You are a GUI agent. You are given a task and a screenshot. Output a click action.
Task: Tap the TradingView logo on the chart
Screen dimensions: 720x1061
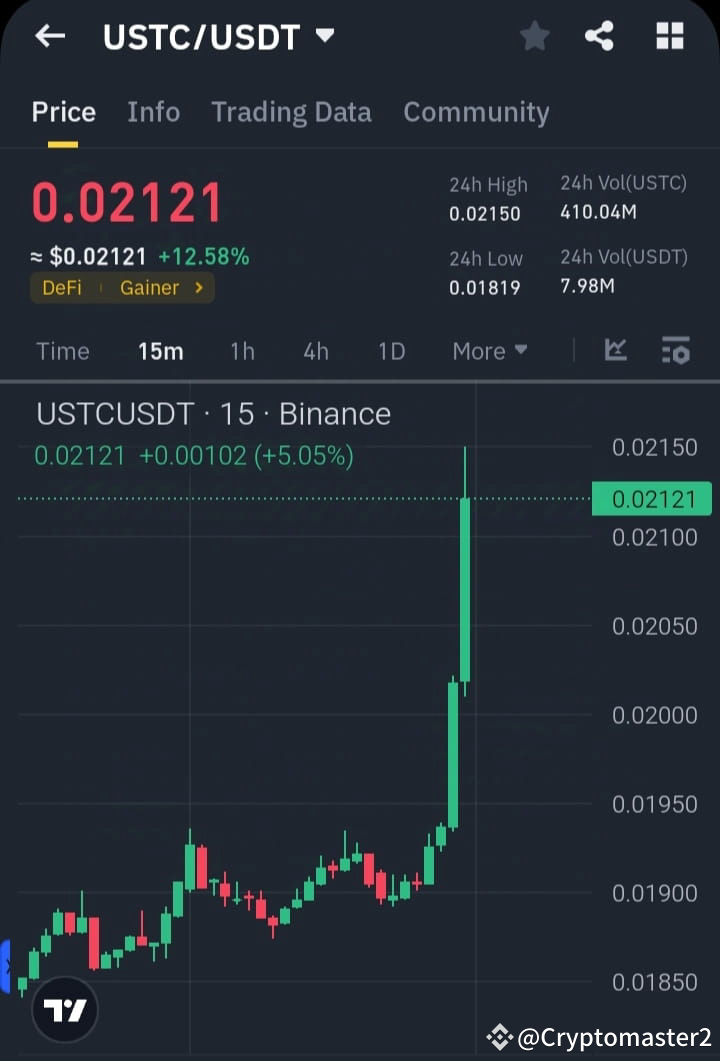(64, 1010)
